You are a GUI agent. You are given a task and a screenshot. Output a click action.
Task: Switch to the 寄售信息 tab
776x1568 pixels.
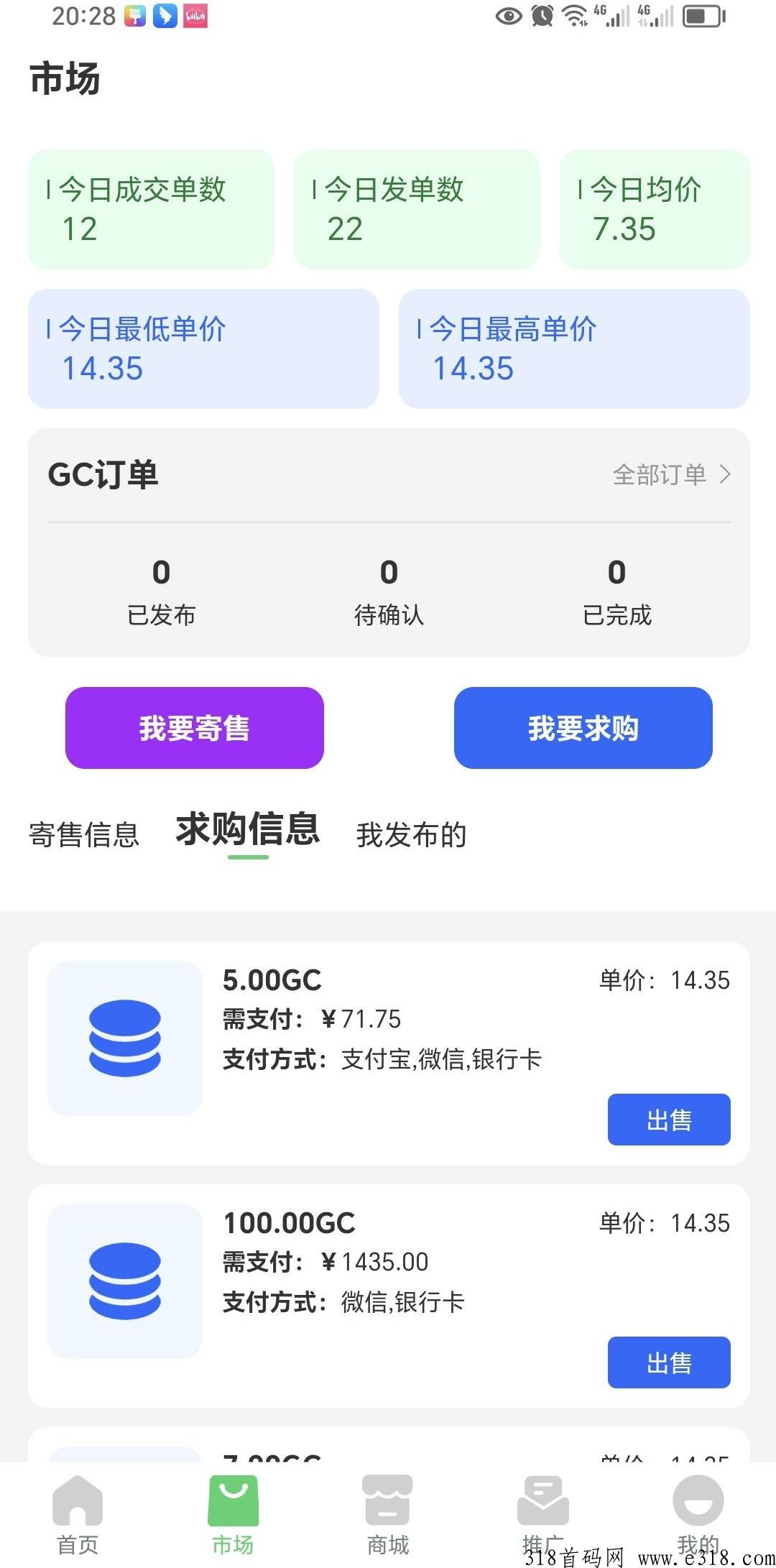tap(84, 835)
